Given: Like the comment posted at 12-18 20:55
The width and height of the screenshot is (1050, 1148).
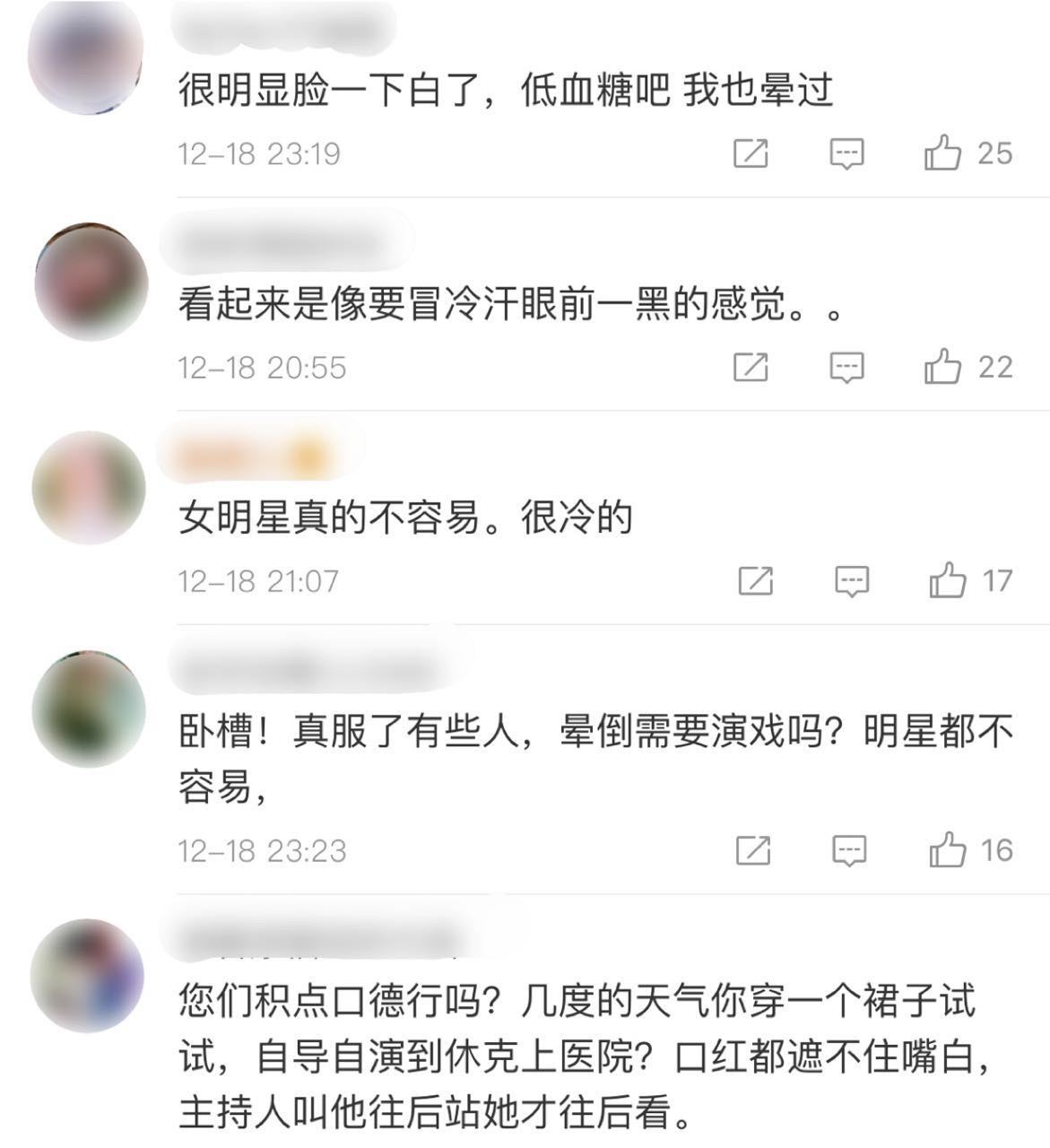Looking at the screenshot, I should click(x=942, y=368).
